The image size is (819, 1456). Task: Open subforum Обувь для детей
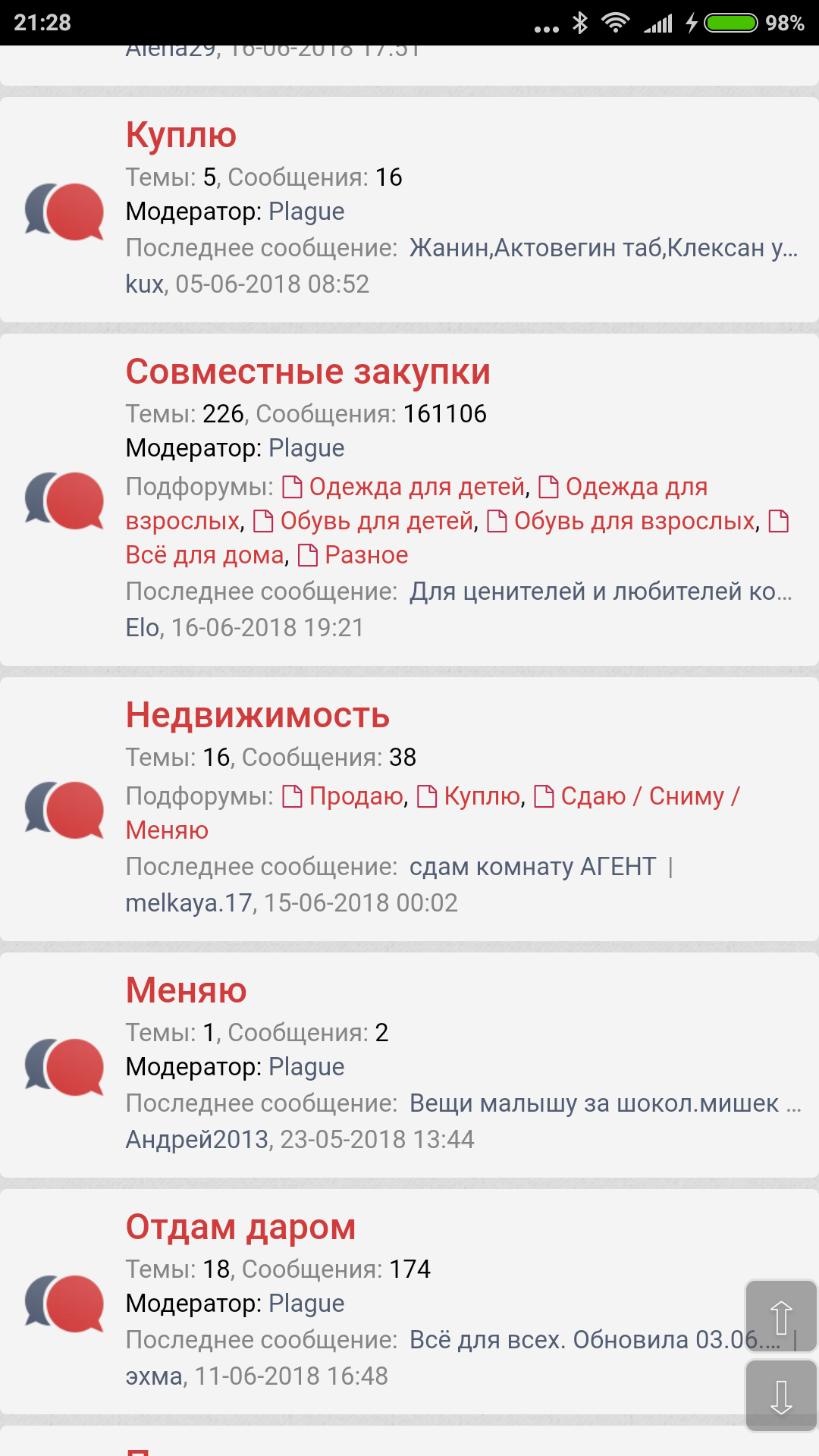[x=376, y=521]
